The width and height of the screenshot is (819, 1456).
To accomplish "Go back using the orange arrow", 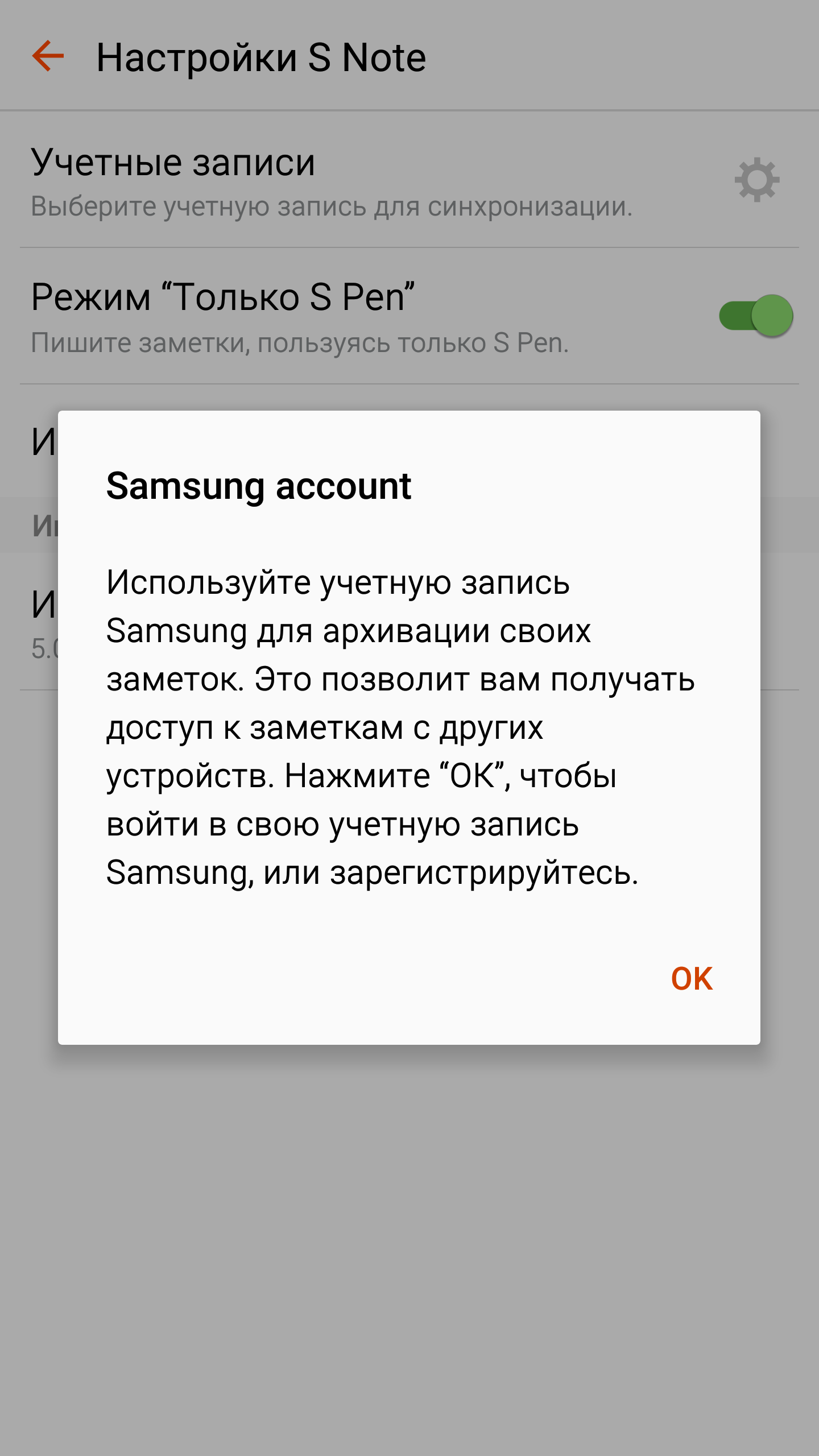I will 48,56.
